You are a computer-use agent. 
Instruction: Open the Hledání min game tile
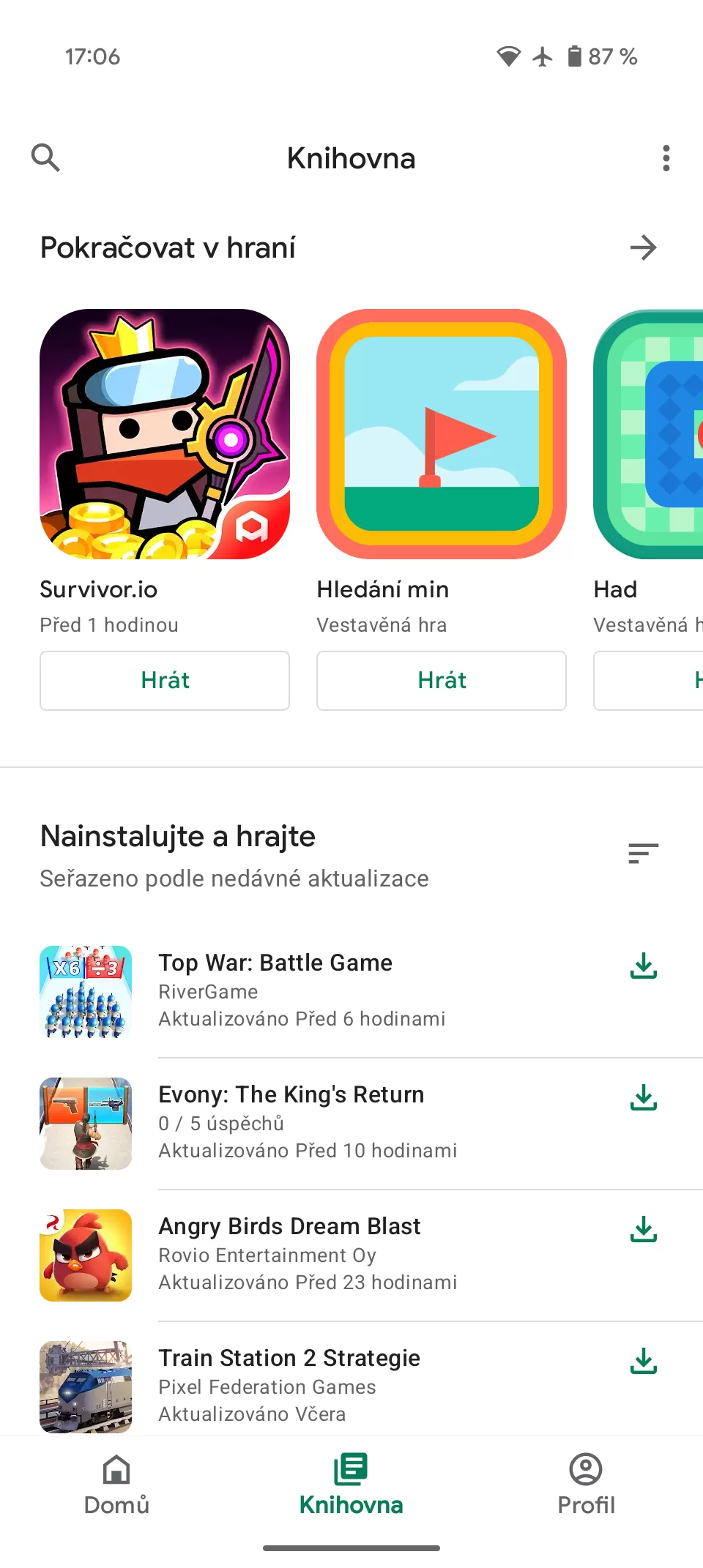click(442, 434)
